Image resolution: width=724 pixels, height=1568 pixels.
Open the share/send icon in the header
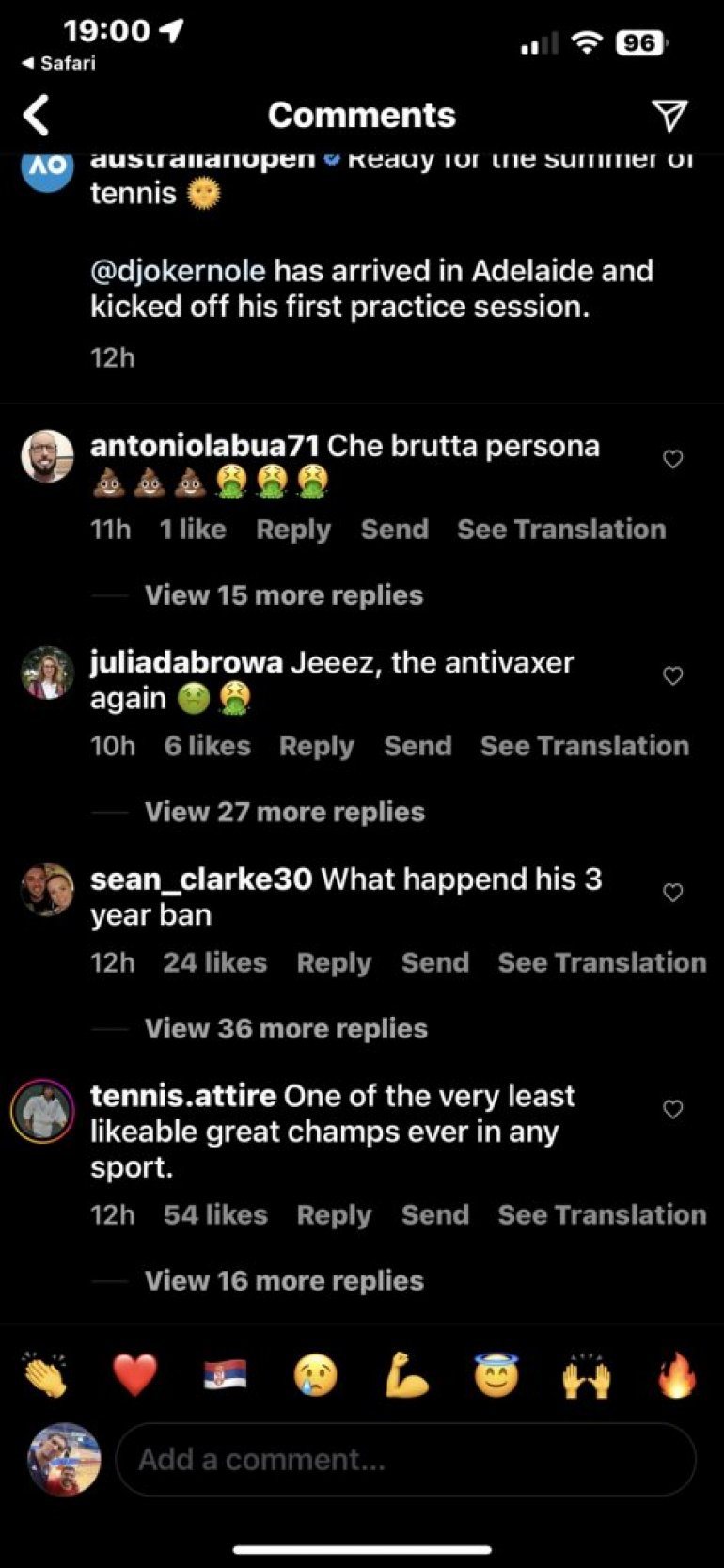click(x=669, y=115)
